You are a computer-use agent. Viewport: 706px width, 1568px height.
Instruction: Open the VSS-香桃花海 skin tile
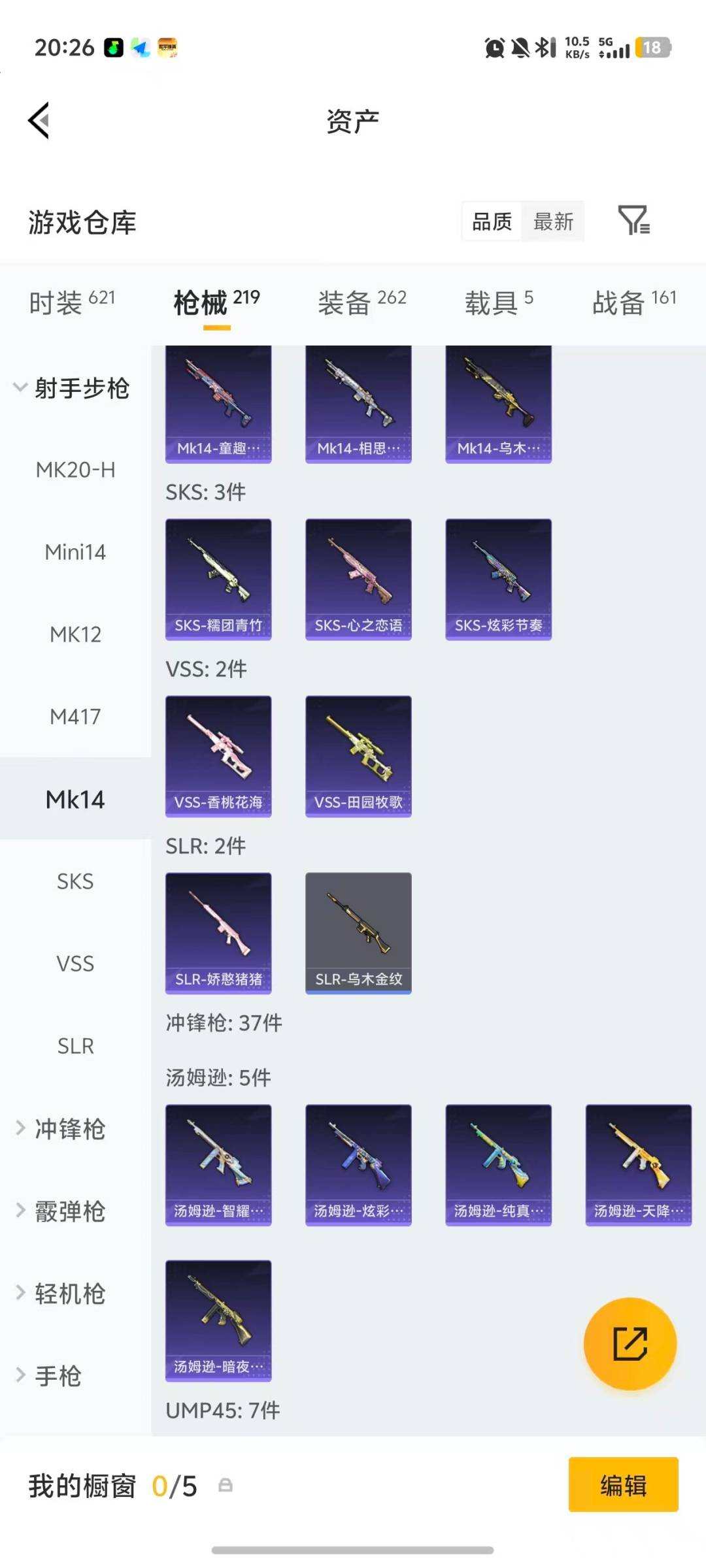(x=218, y=756)
